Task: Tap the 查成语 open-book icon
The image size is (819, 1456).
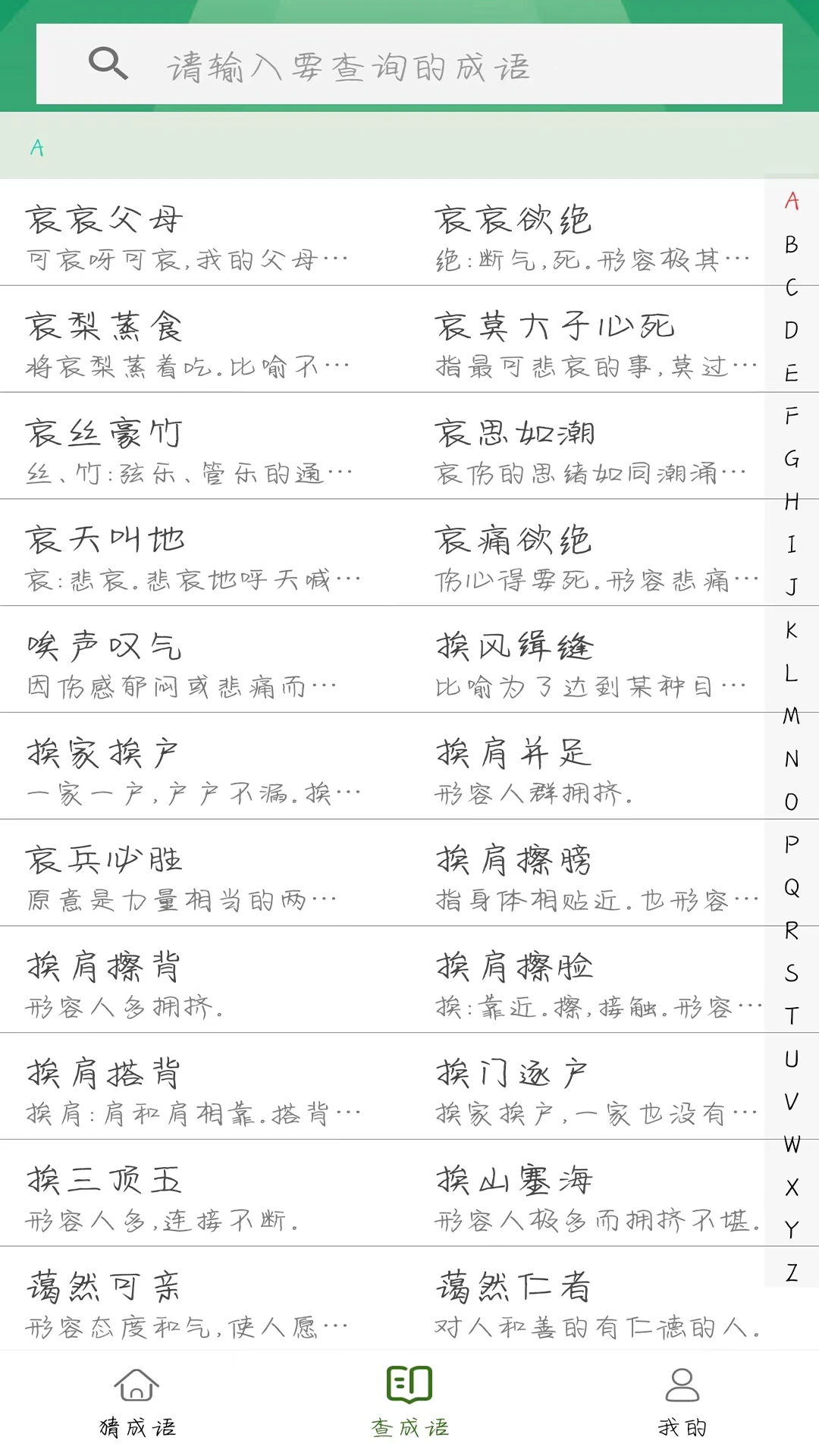Action: (409, 1385)
